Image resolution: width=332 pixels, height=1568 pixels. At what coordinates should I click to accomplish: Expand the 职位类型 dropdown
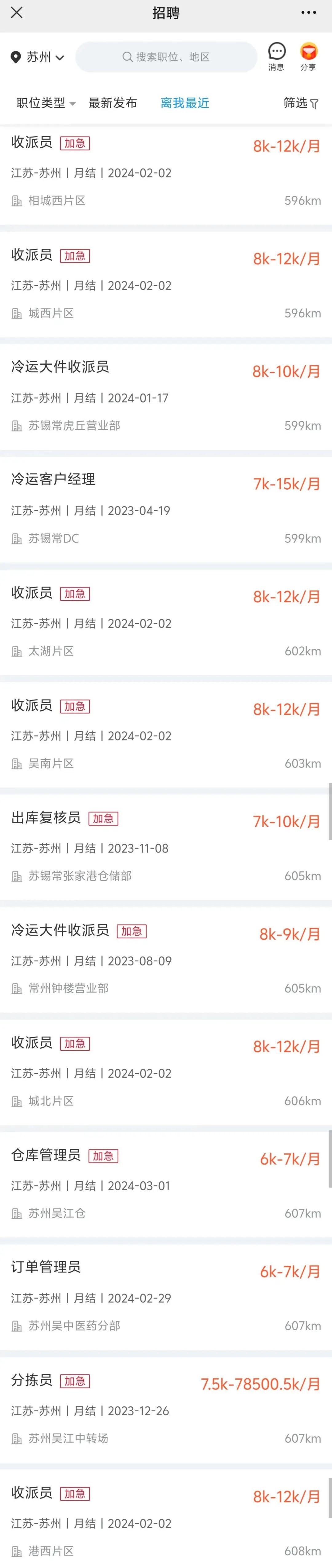pyautogui.click(x=45, y=103)
